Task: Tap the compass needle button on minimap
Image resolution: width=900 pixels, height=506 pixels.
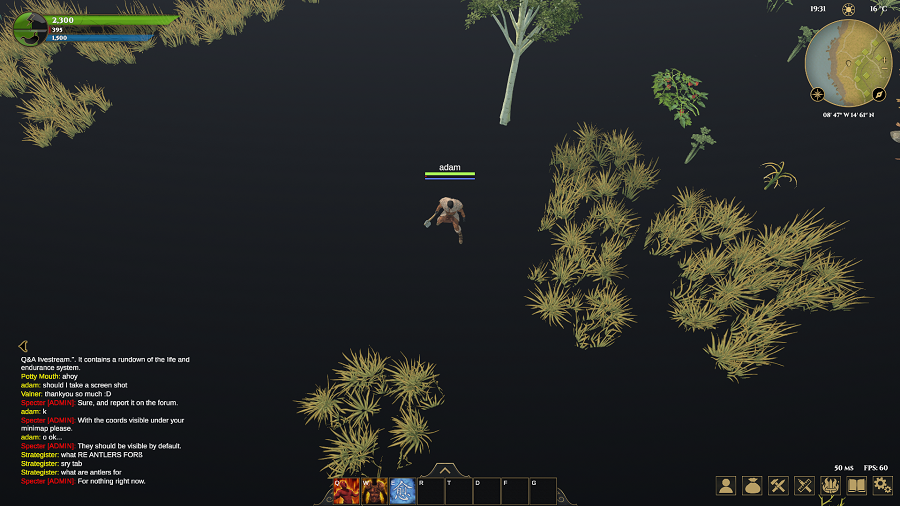Action: pos(879,94)
